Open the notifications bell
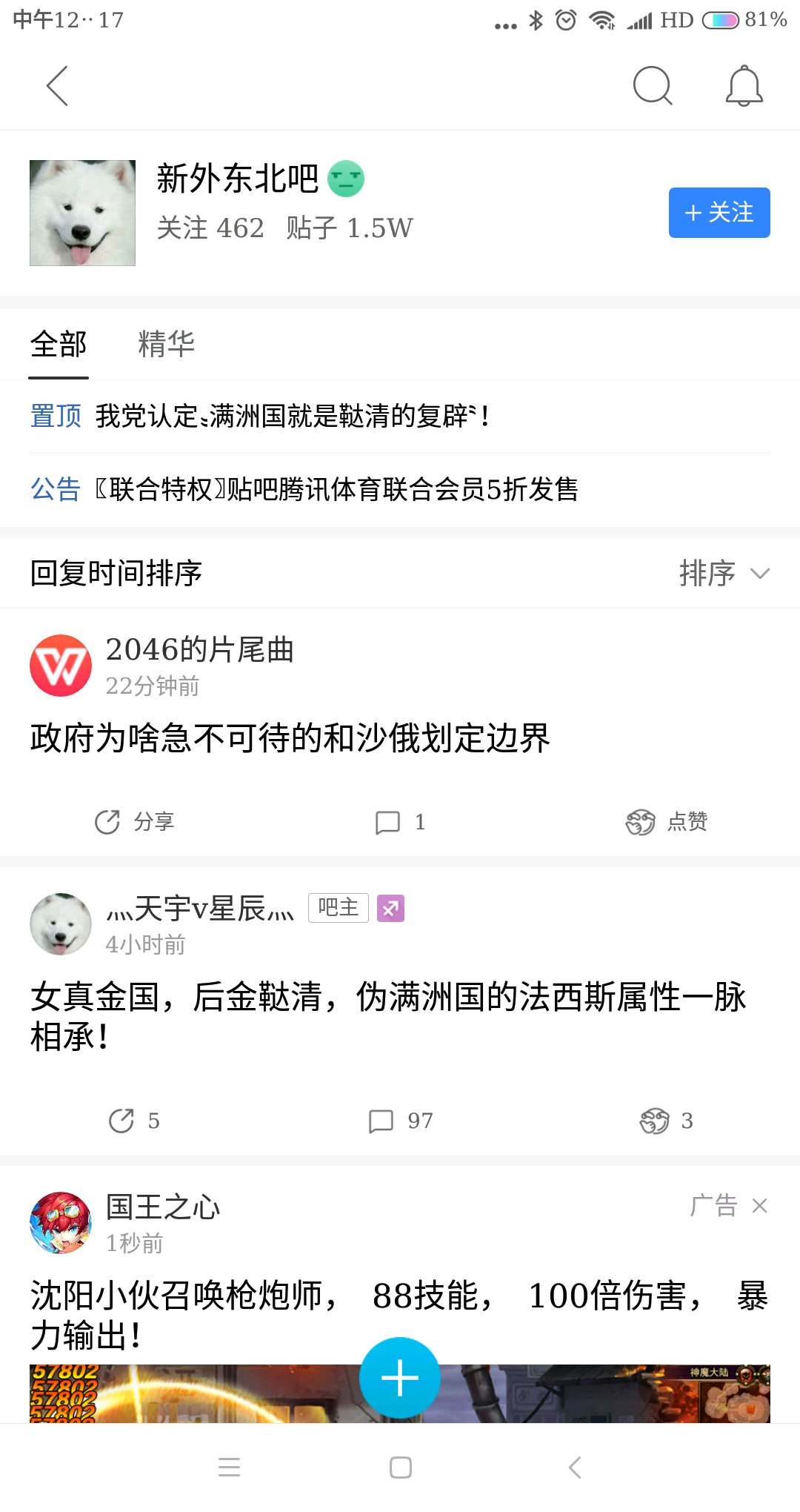 (x=744, y=86)
